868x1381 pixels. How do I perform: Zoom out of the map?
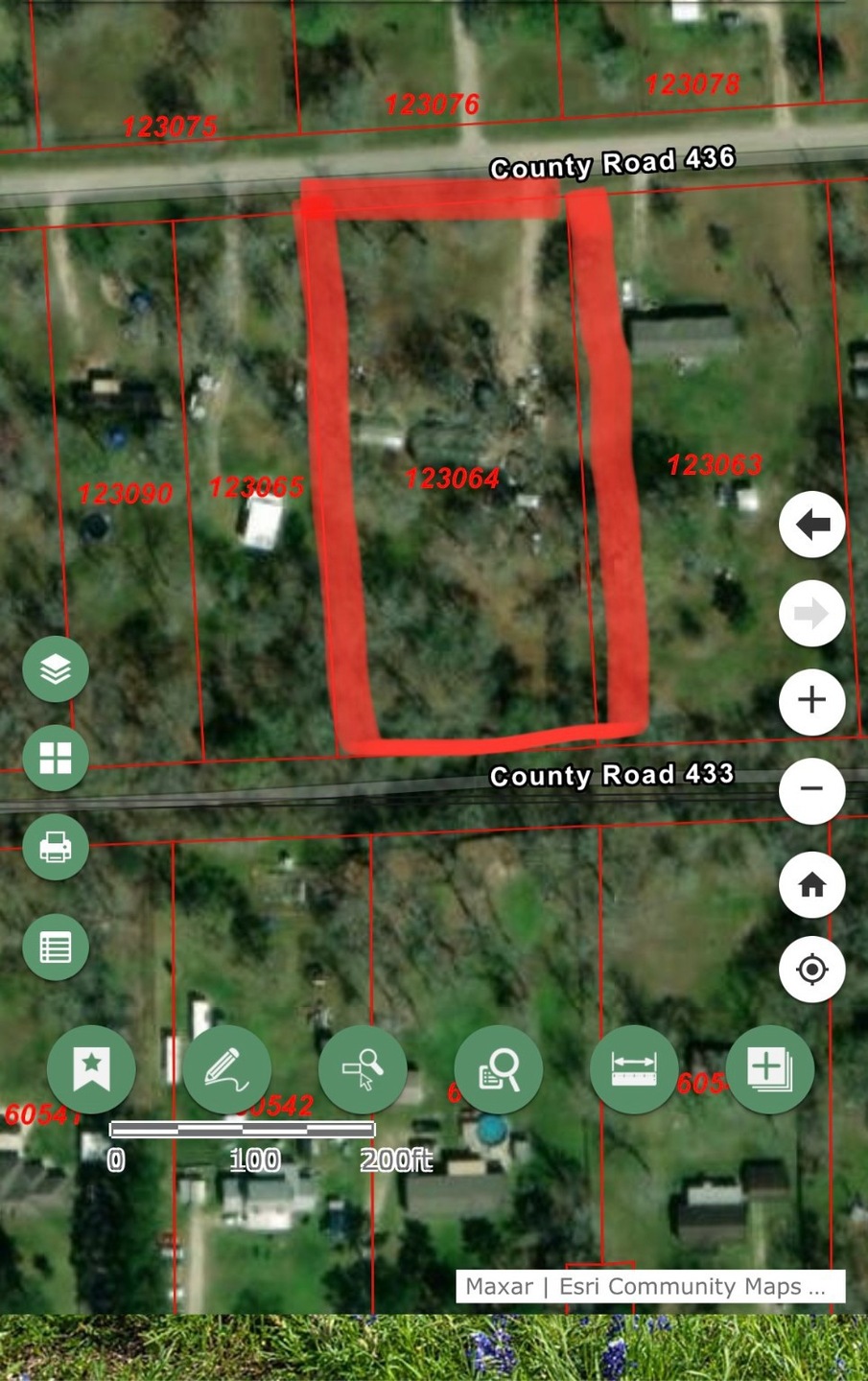tap(811, 789)
